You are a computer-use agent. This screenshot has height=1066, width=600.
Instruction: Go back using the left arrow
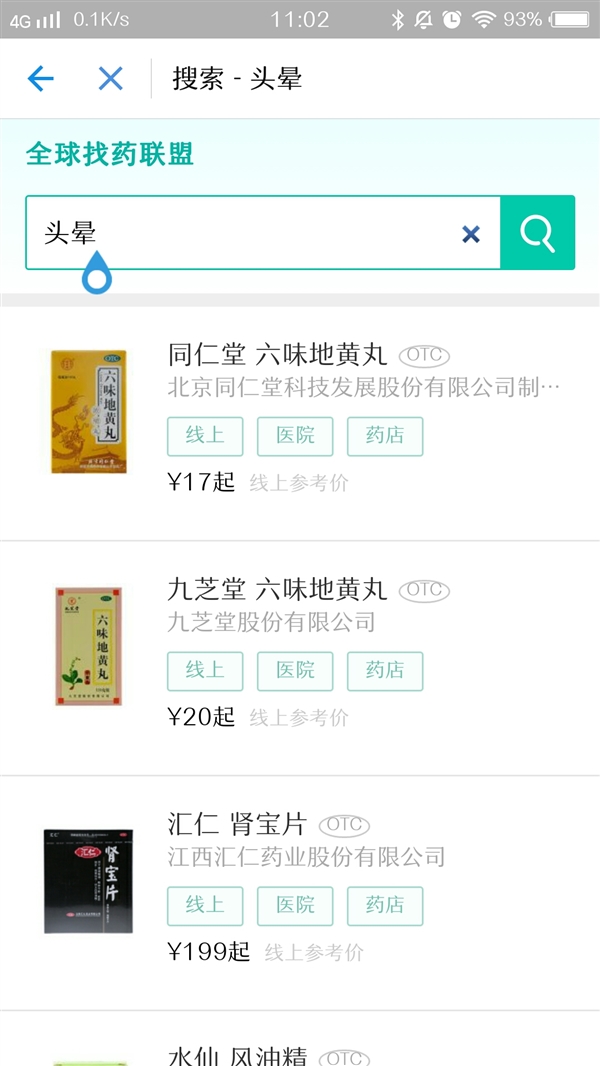tap(40, 79)
